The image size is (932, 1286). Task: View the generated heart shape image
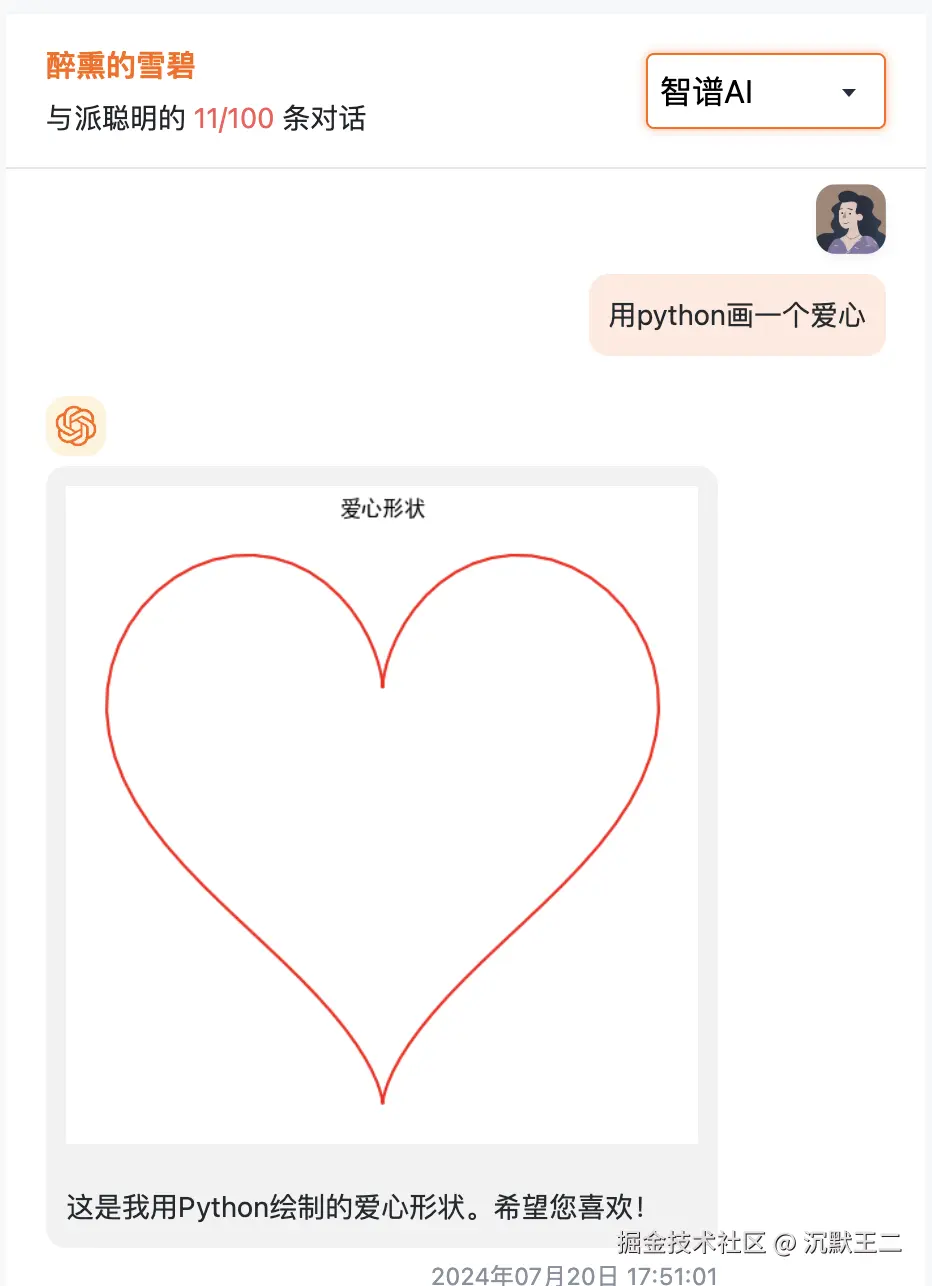point(382,814)
